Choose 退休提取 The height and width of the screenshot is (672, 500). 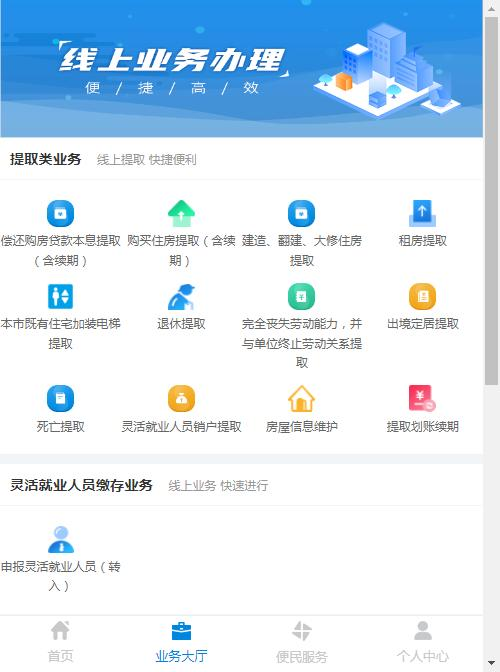click(x=181, y=307)
